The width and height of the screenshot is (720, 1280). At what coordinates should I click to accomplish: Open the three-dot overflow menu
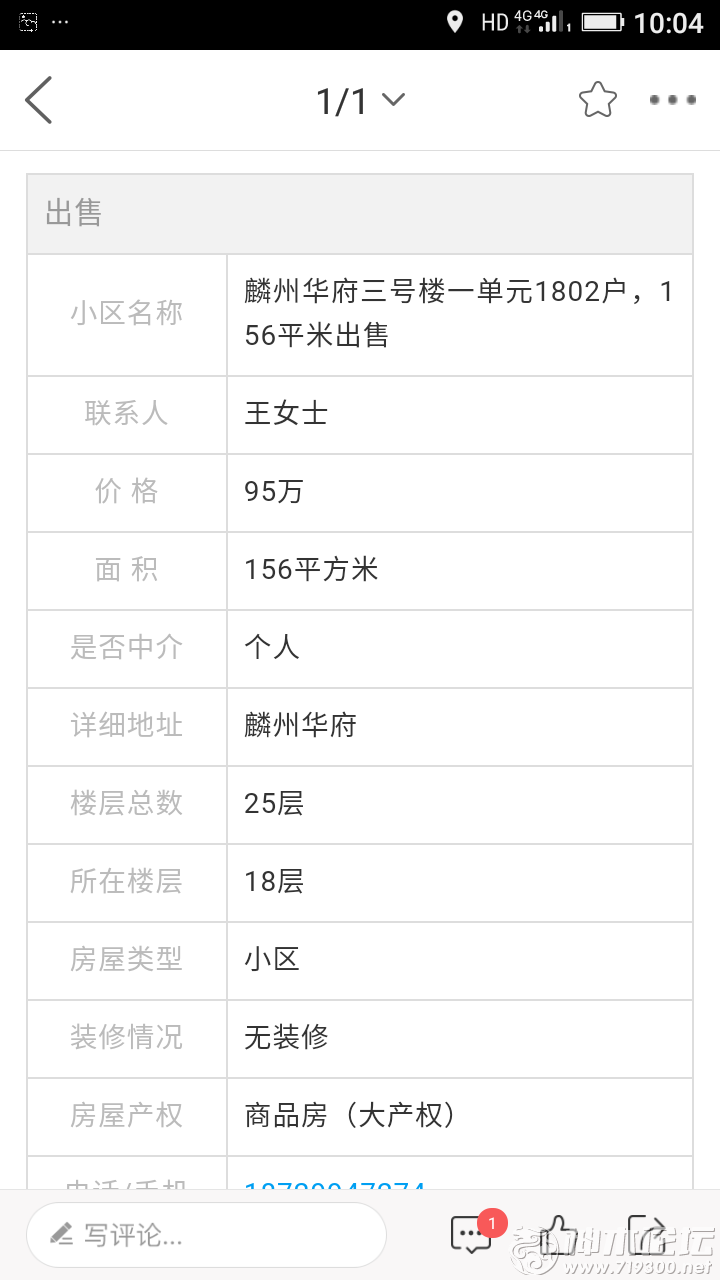(672, 100)
